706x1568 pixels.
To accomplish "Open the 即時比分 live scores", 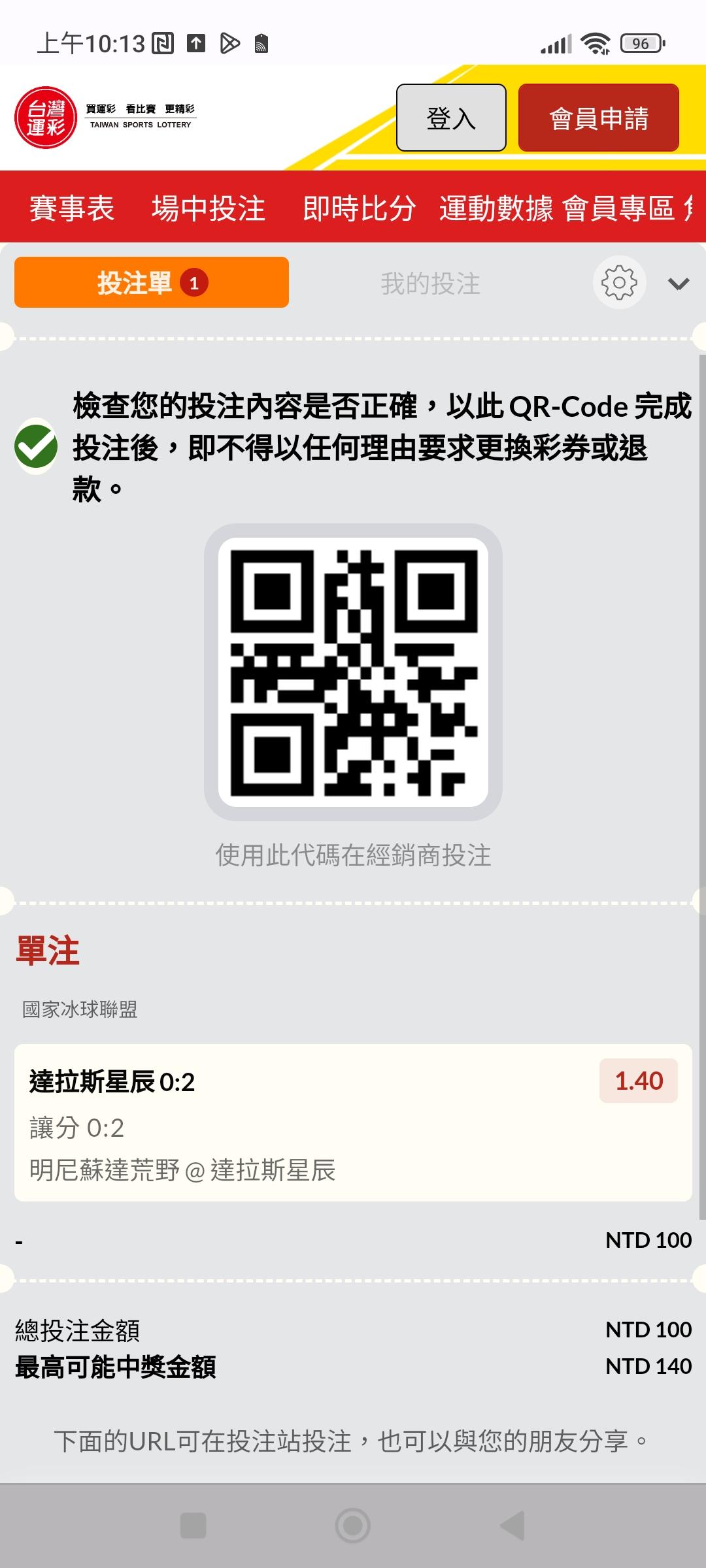I will [360, 208].
